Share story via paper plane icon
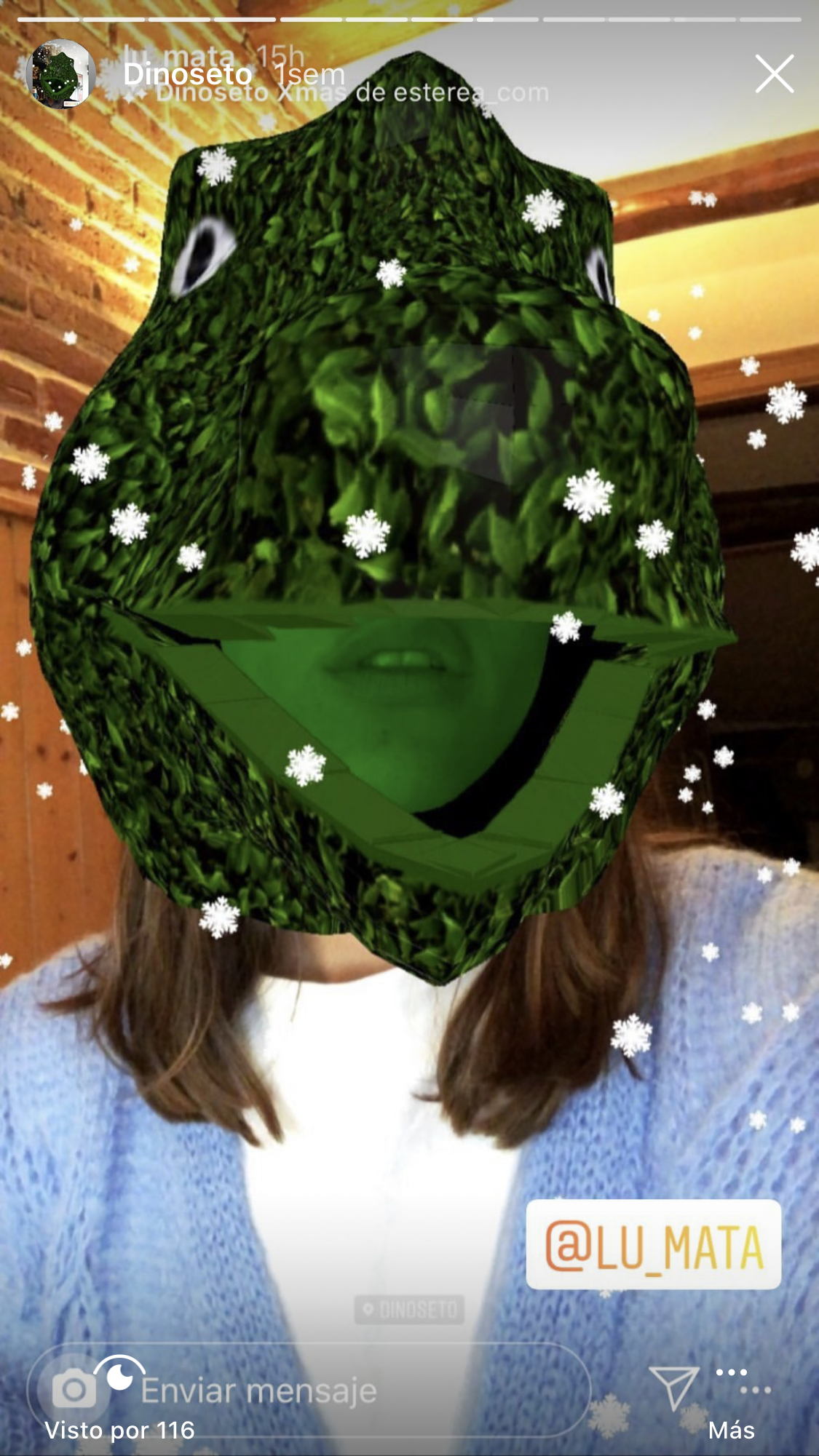 tap(673, 1388)
